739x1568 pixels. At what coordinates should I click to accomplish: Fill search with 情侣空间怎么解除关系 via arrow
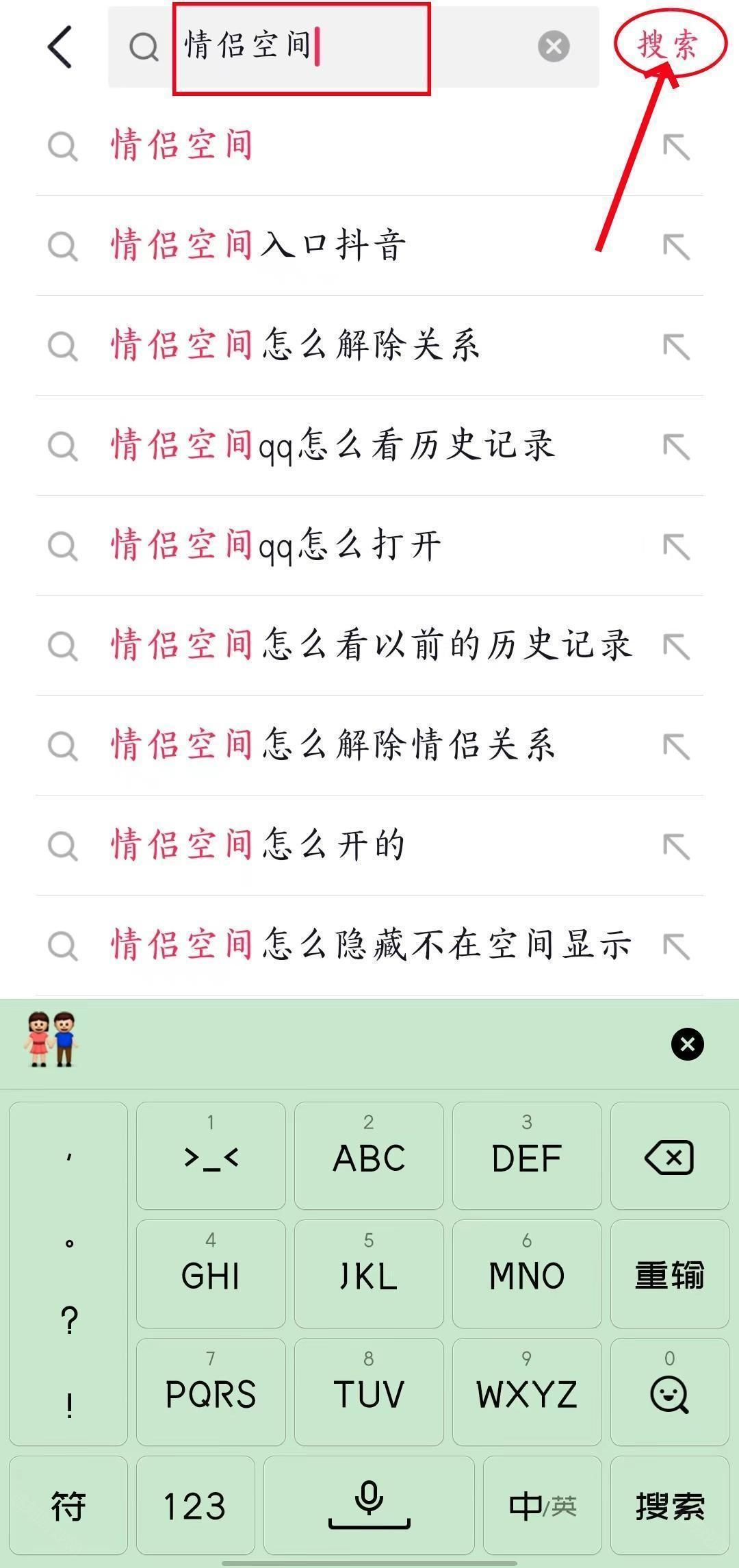coord(676,346)
